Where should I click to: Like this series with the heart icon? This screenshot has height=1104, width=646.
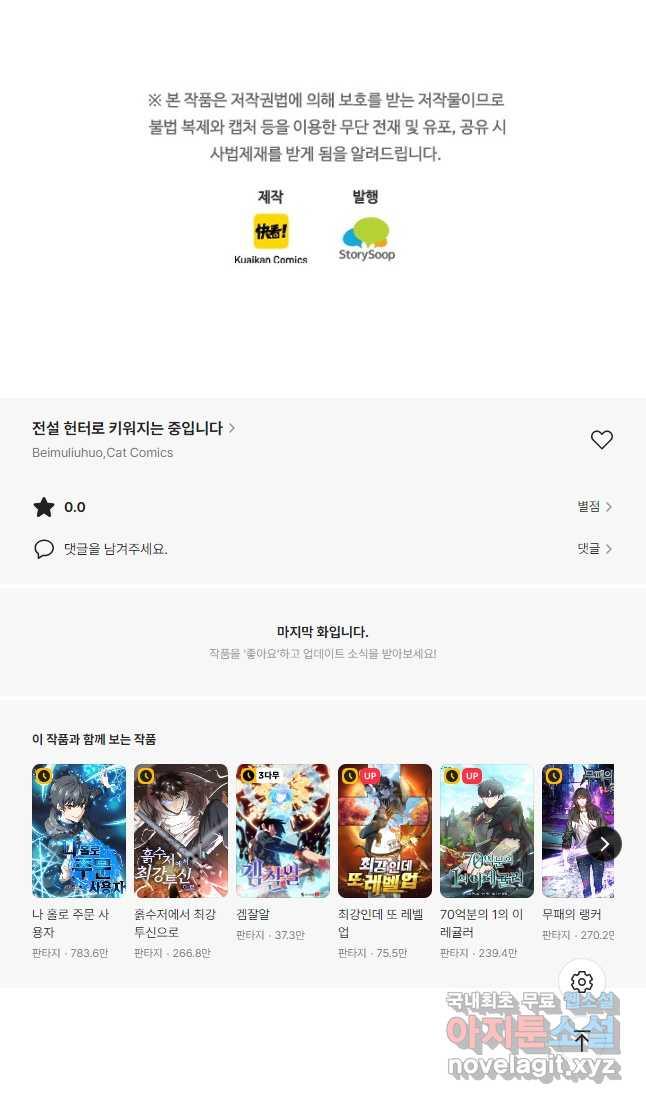601,440
